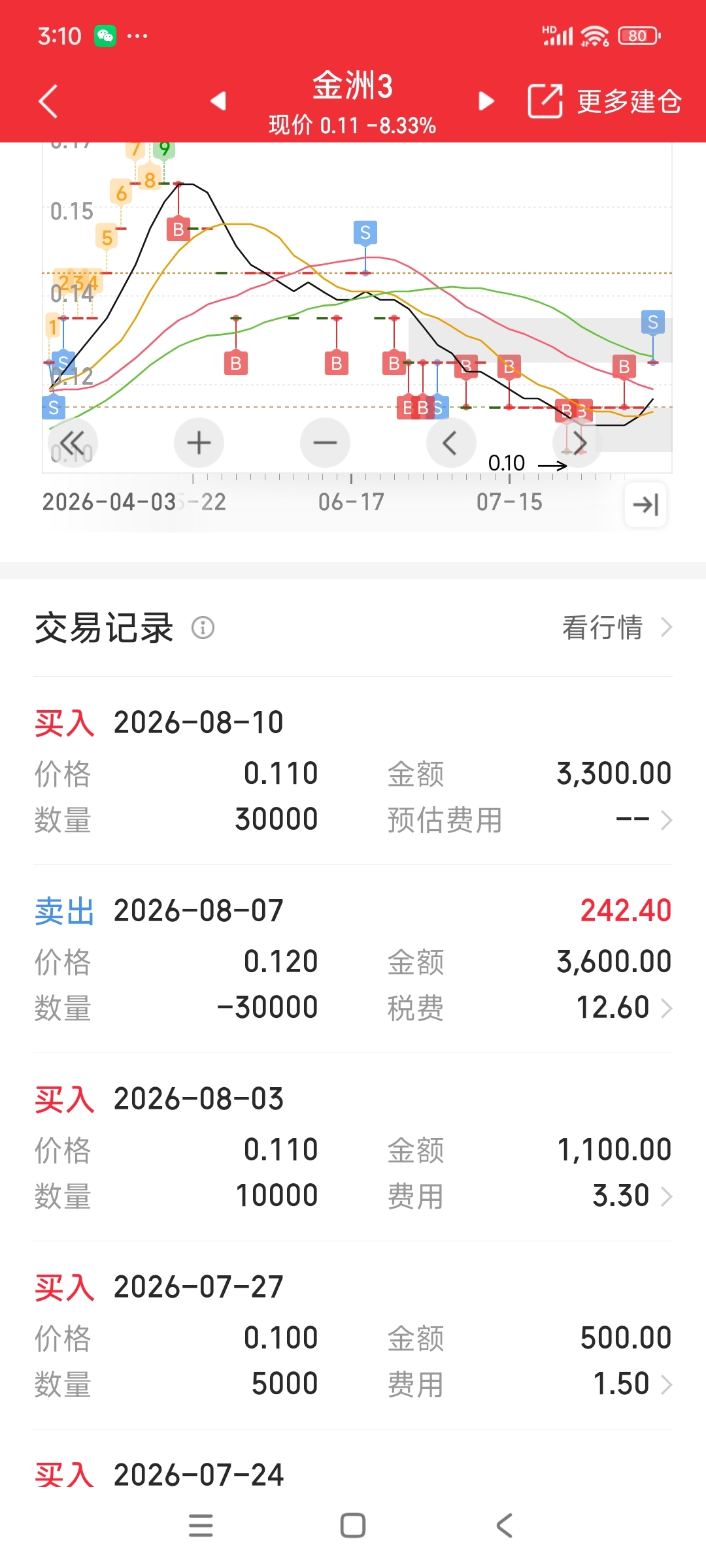
Task: View estimated fee for 2026-08-10 buy
Action: tap(643, 819)
